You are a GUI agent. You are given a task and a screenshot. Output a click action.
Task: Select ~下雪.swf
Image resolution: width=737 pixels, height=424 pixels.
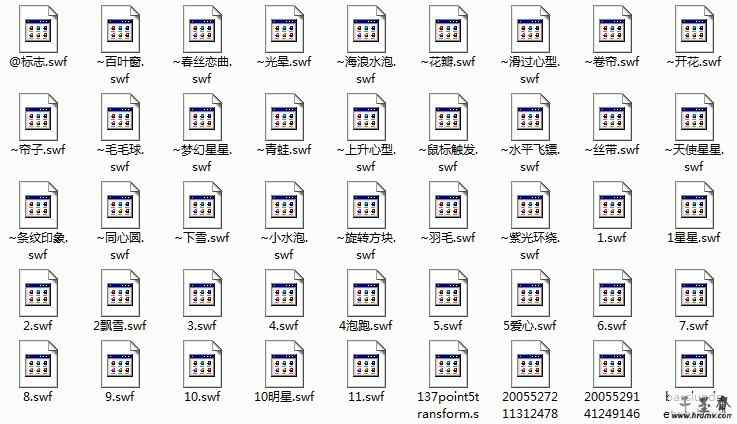(x=202, y=204)
